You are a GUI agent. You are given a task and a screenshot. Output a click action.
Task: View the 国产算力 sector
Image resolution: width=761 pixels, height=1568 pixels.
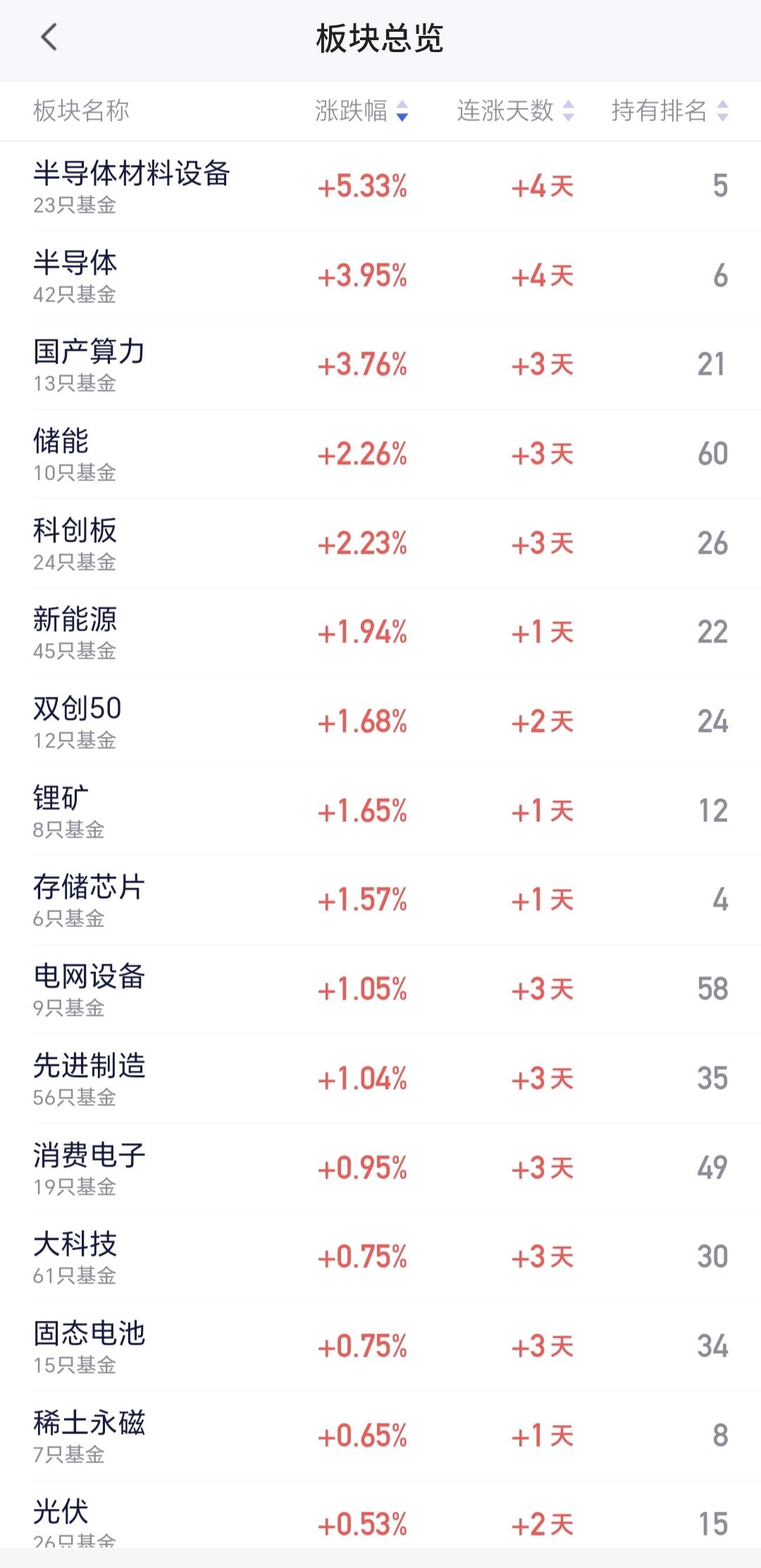[x=380, y=365]
